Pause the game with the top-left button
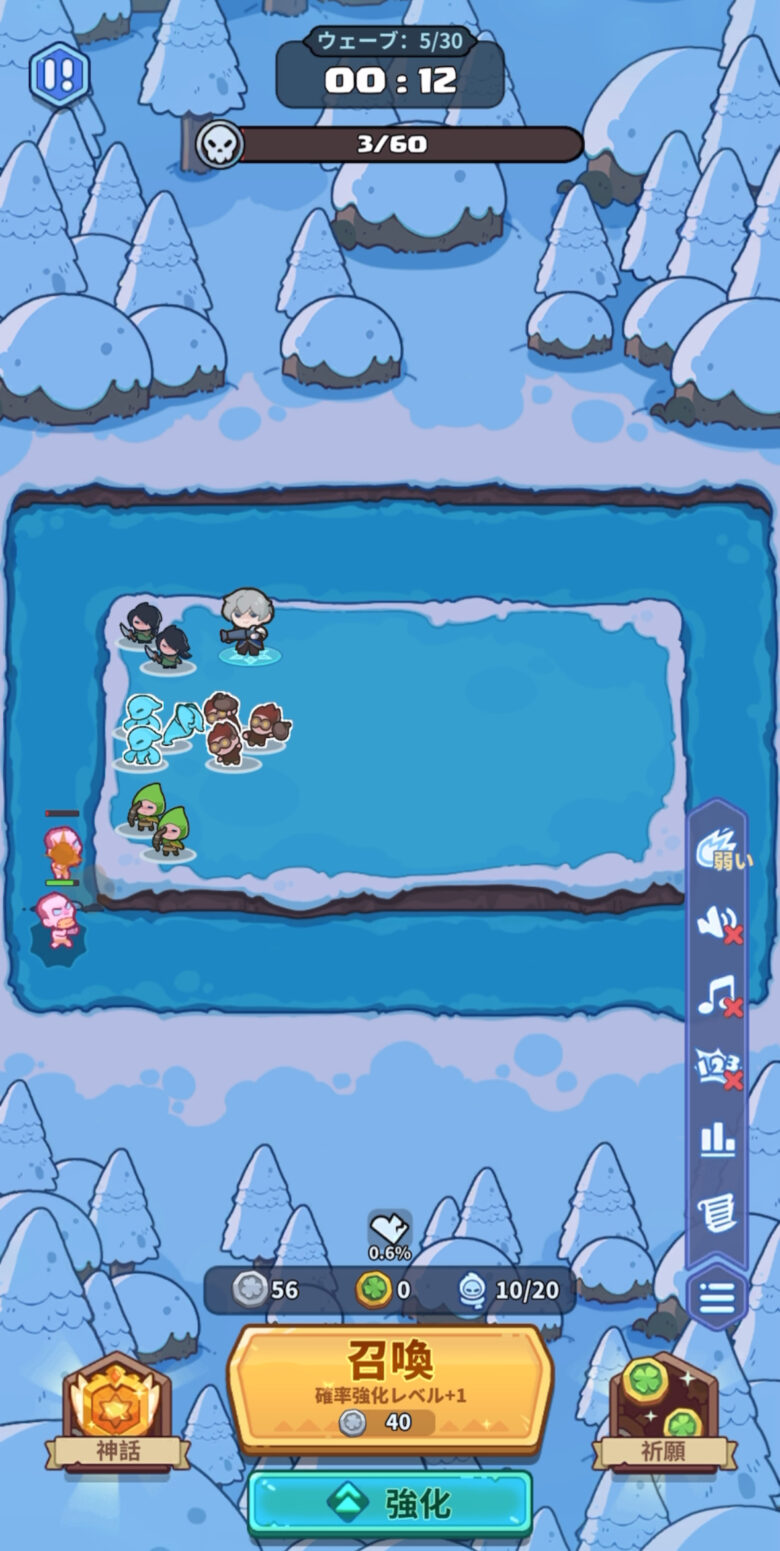The width and height of the screenshot is (780, 1551). coord(60,75)
